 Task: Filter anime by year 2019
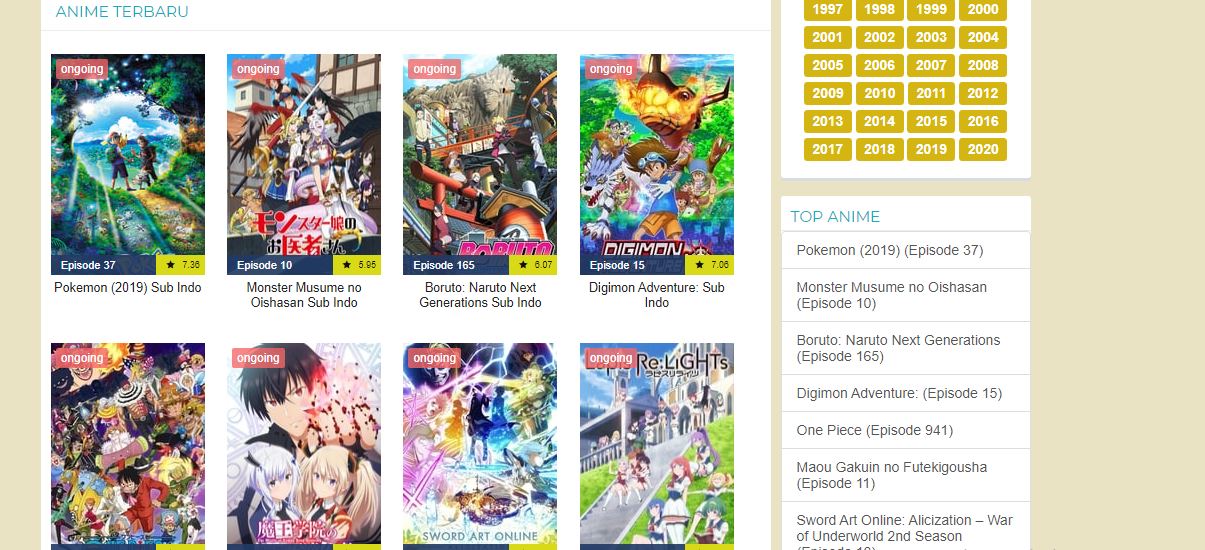click(931, 149)
